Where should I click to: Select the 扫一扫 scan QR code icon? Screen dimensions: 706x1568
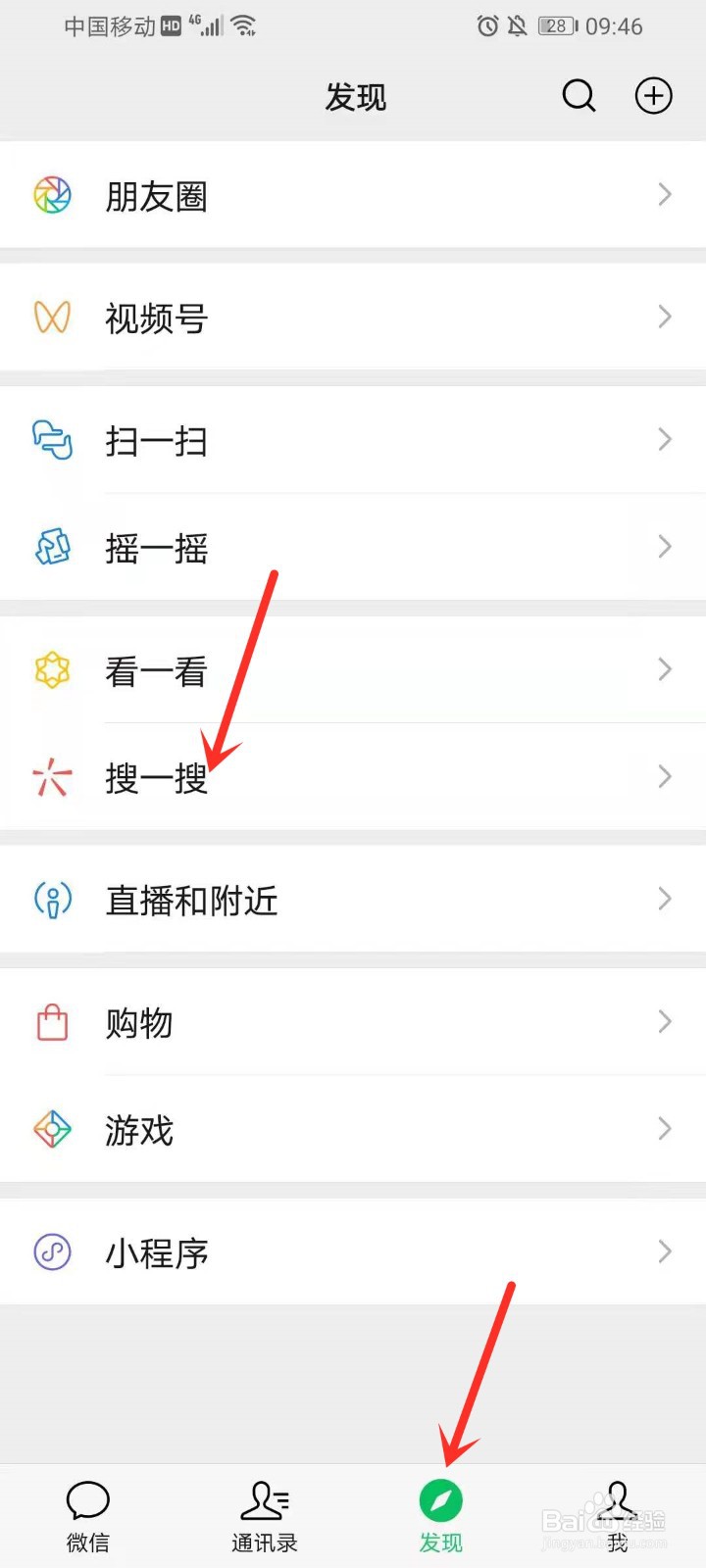click(x=52, y=442)
